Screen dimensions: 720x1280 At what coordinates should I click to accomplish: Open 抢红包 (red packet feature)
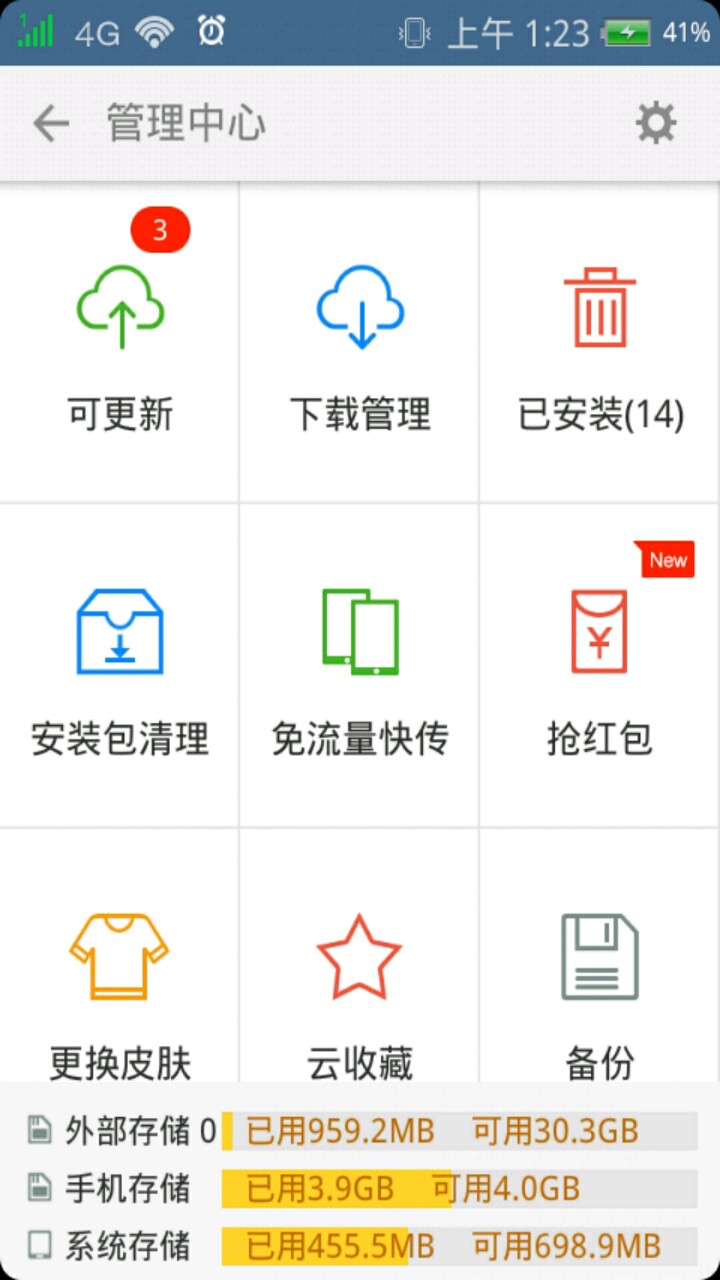pos(600,668)
